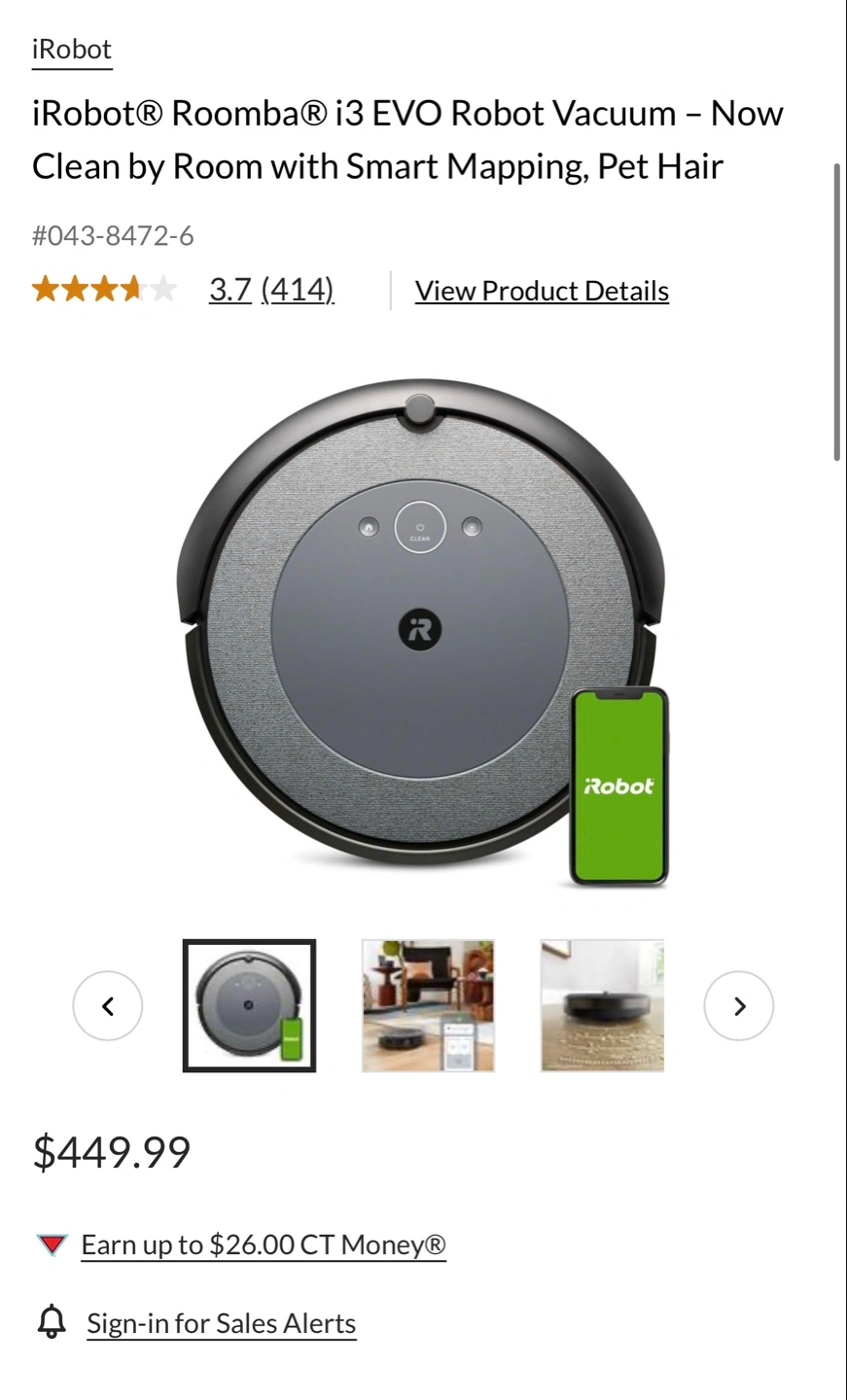This screenshot has width=847, height=1400.
Task: Show previous product image with left arrow
Action: (x=108, y=1005)
